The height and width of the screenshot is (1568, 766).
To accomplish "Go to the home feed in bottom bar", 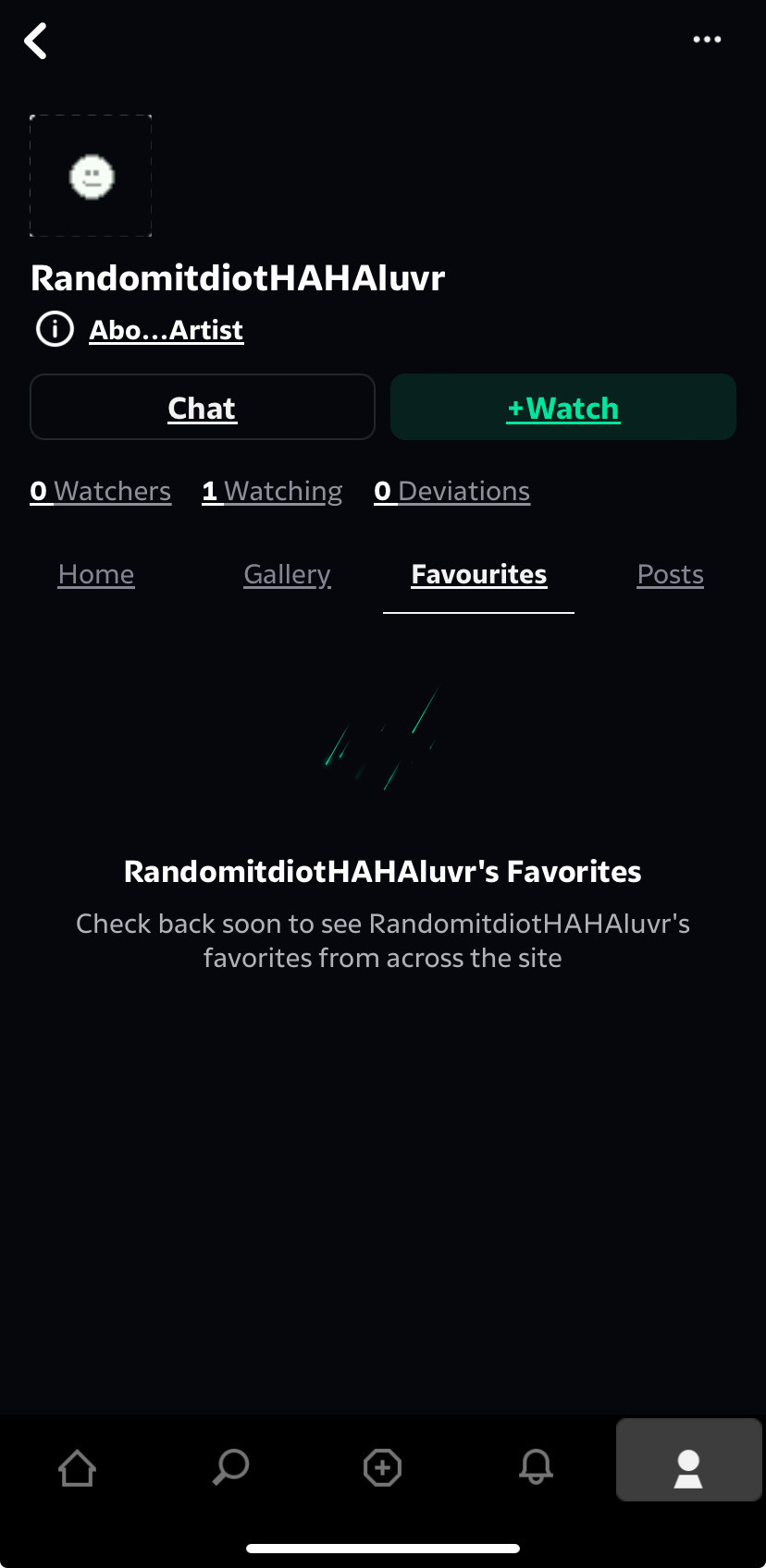I will tap(77, 1467).
